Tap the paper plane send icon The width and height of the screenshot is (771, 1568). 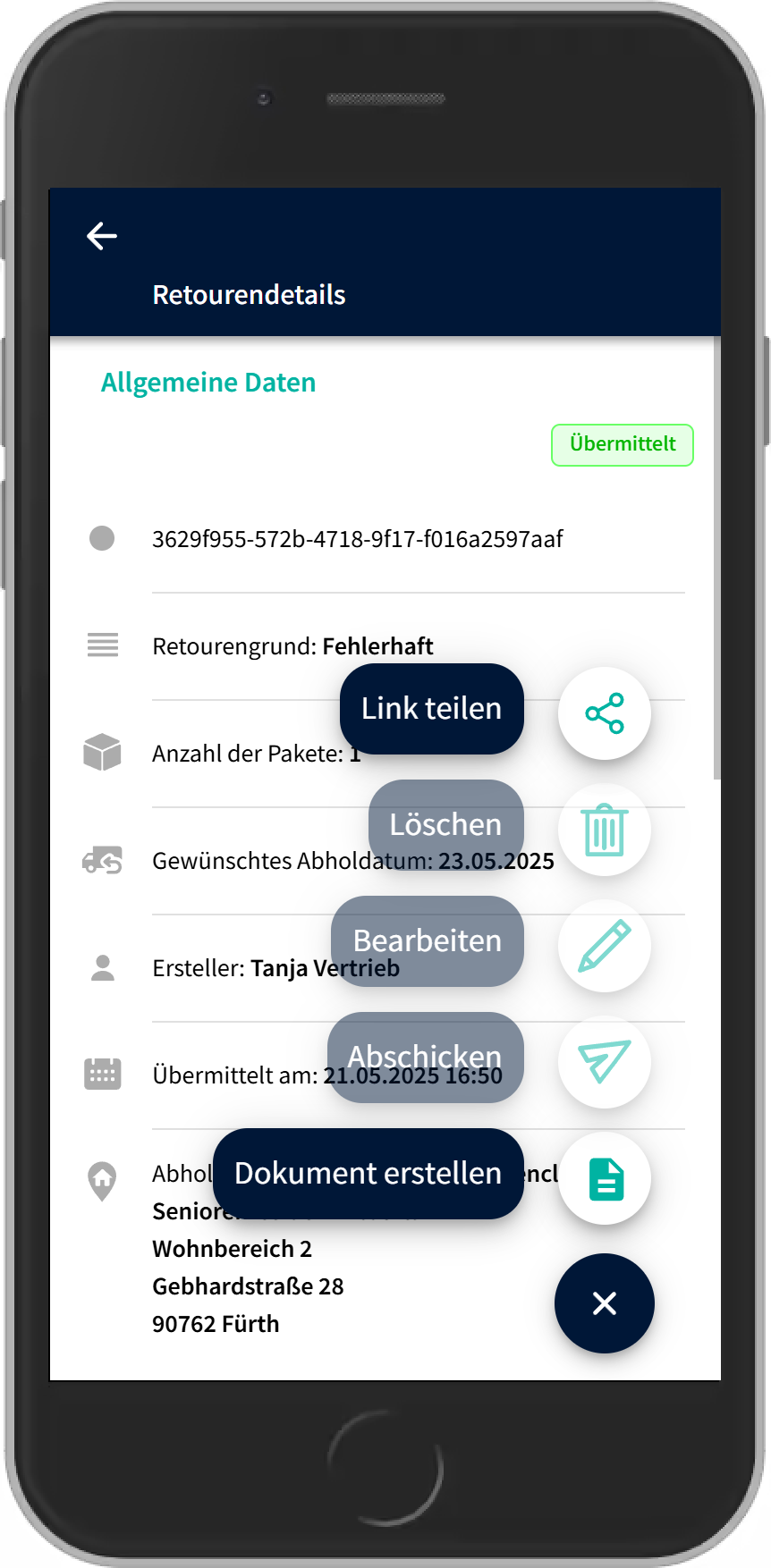(605, 1062)
